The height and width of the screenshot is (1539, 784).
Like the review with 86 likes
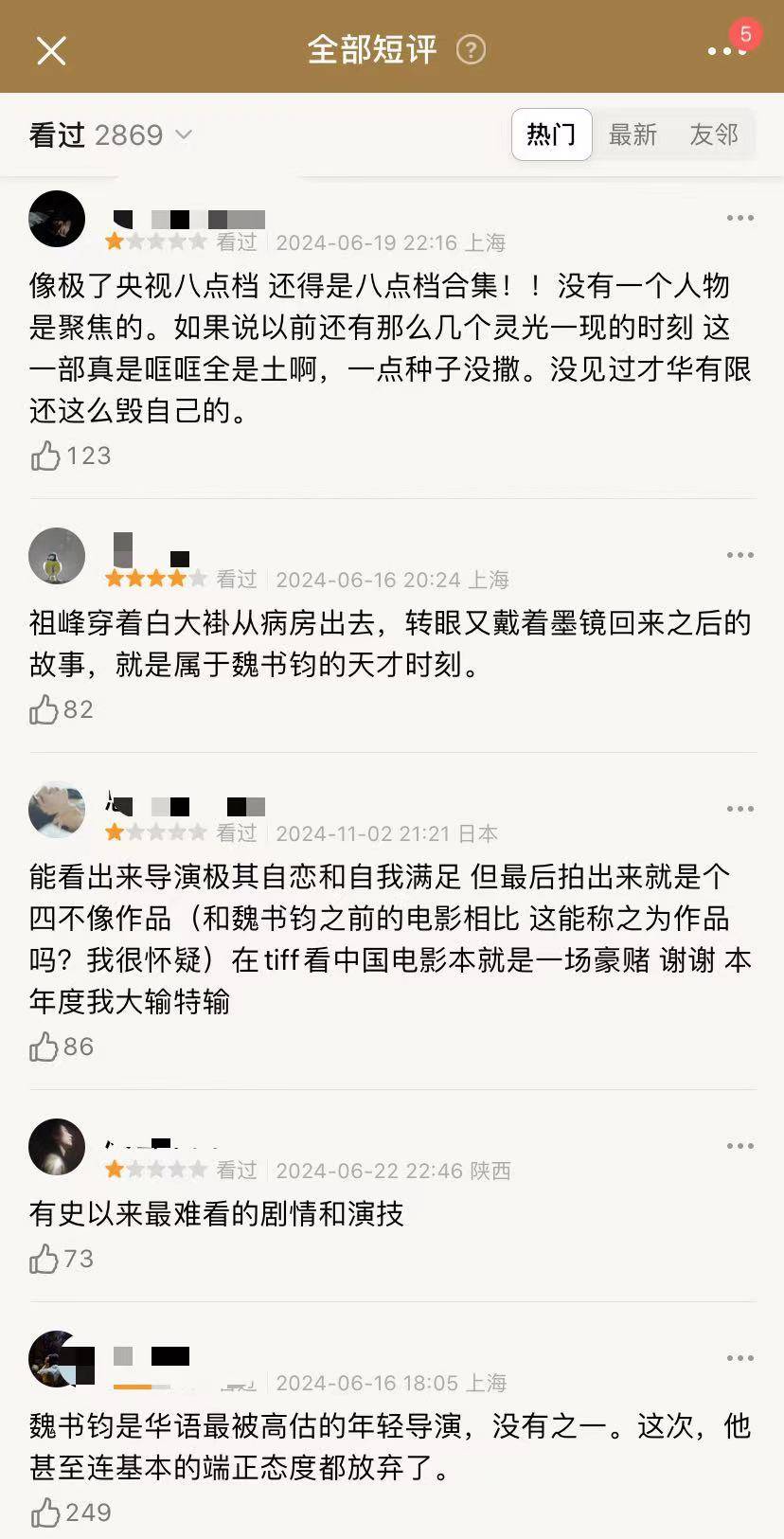[44, 1047]
